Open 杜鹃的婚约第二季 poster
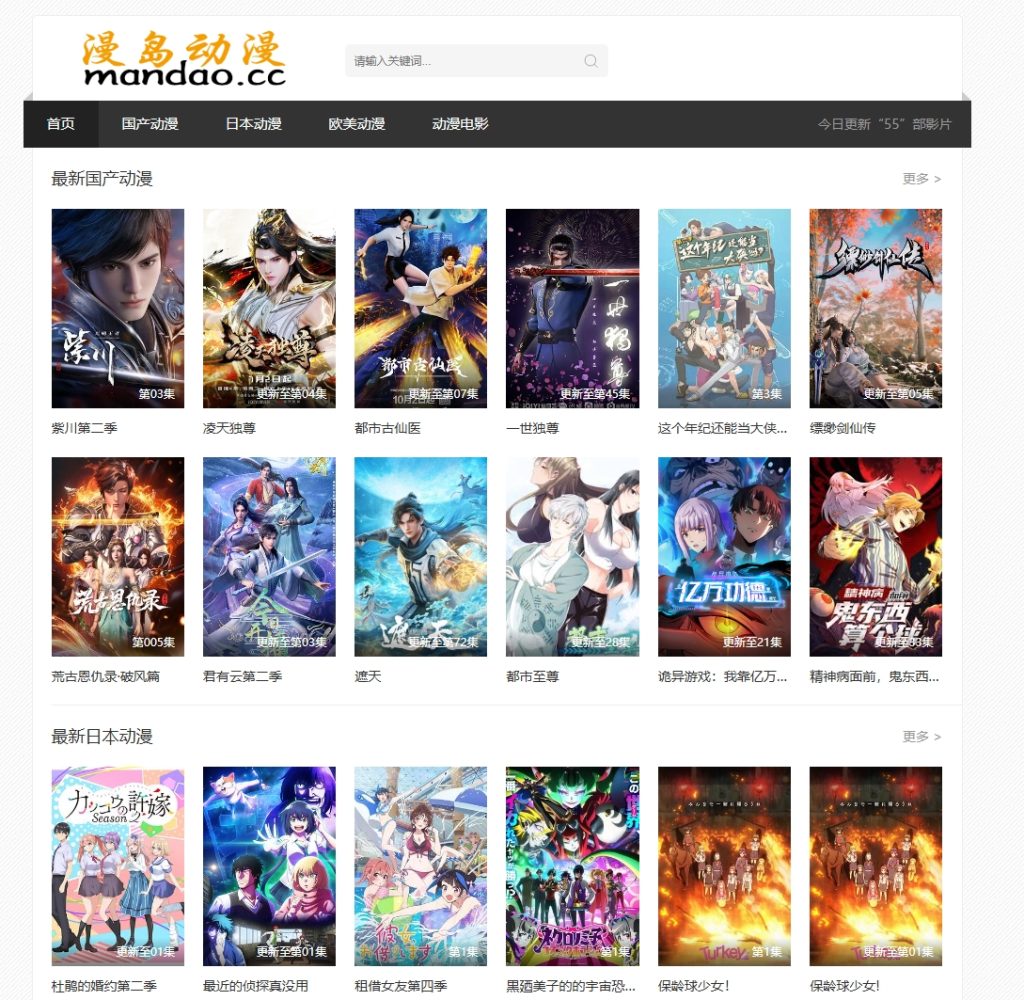Screen dimensions: 1024x1000 [x=118, y=865]
